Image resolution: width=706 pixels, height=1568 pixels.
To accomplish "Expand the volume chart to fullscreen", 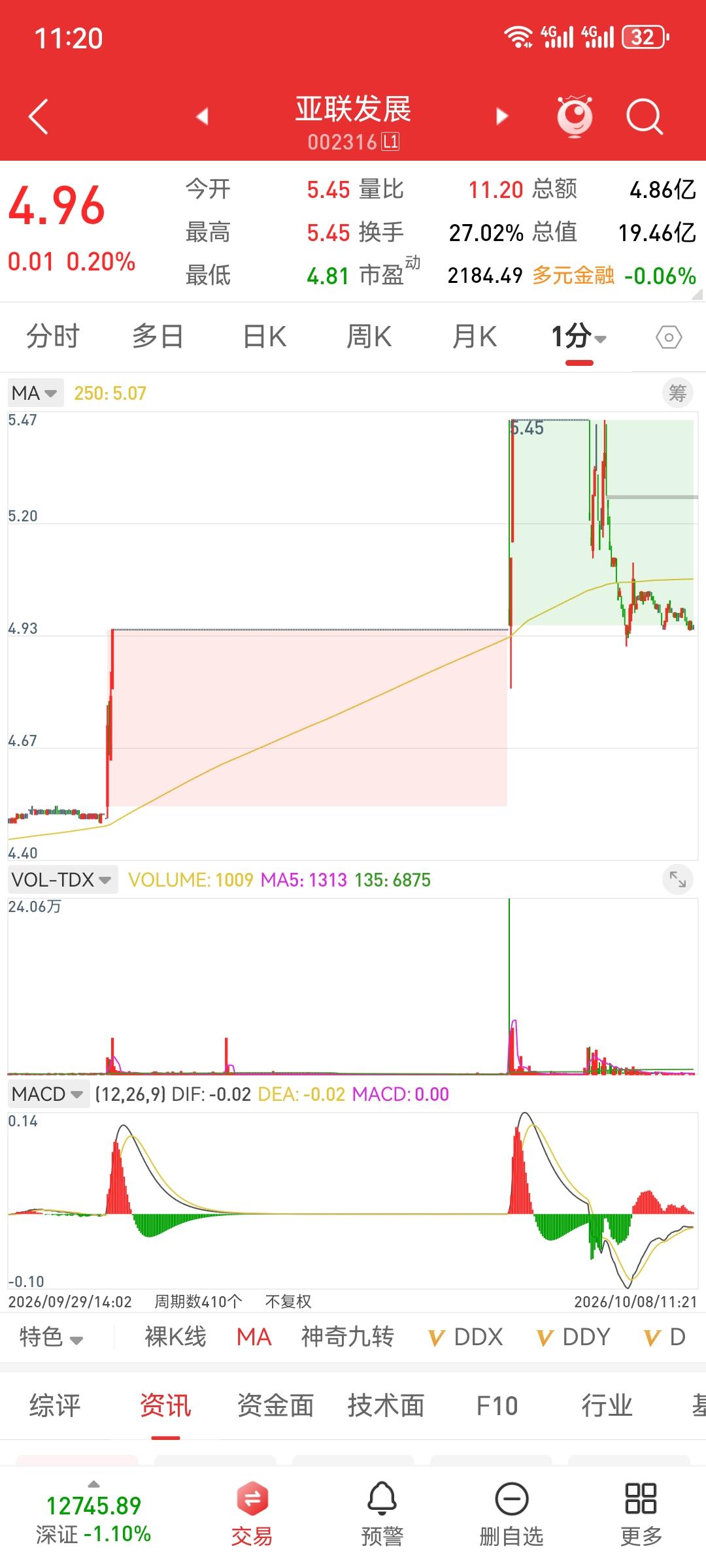I will (678, 879).
